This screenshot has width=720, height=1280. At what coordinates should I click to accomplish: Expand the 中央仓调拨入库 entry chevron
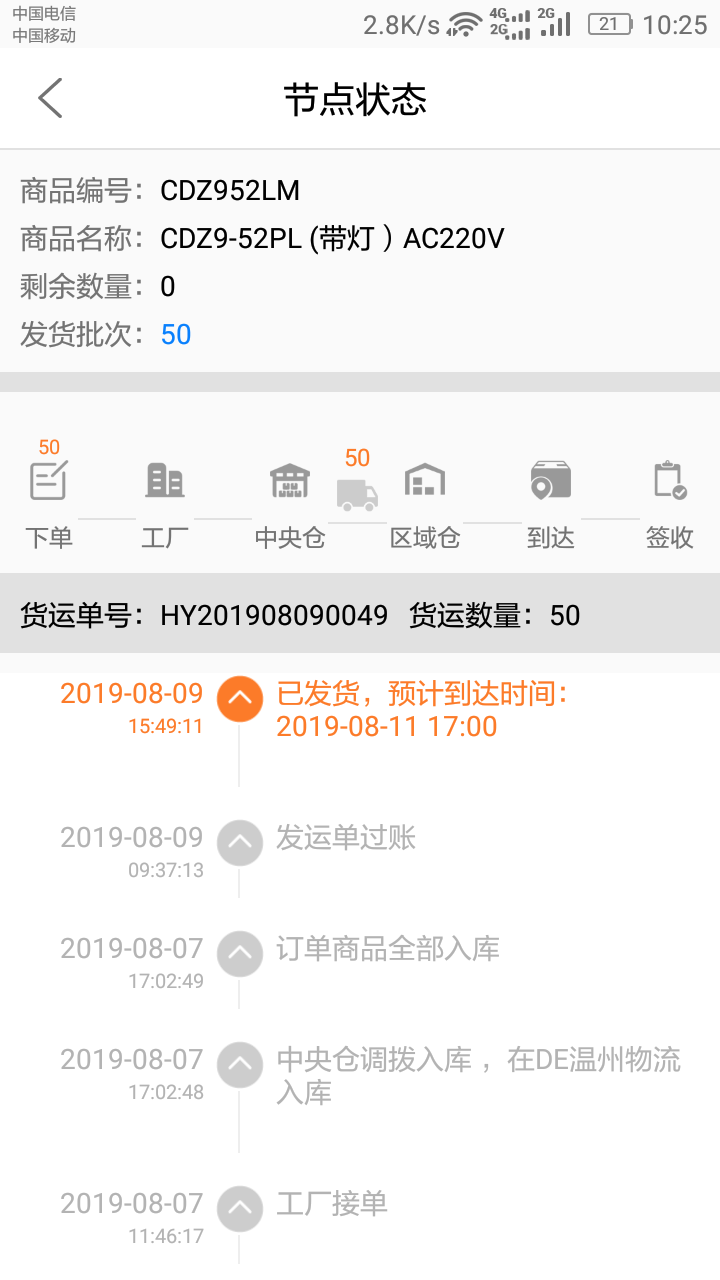coord(239,1065)
